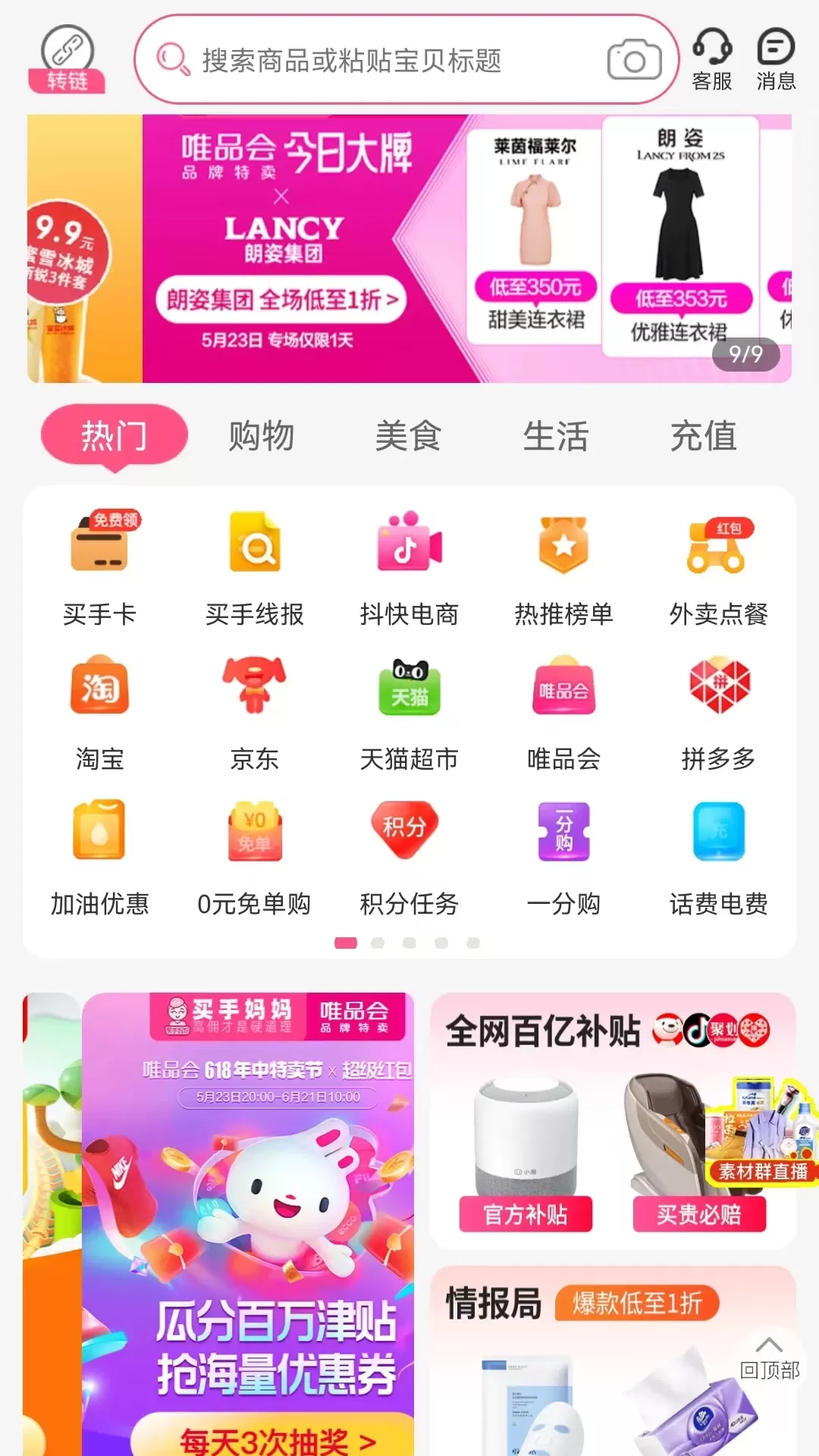Tap 回顶部 to return to top
Viewport: 819px width, 1456px height.
[x=770, y=1357]
